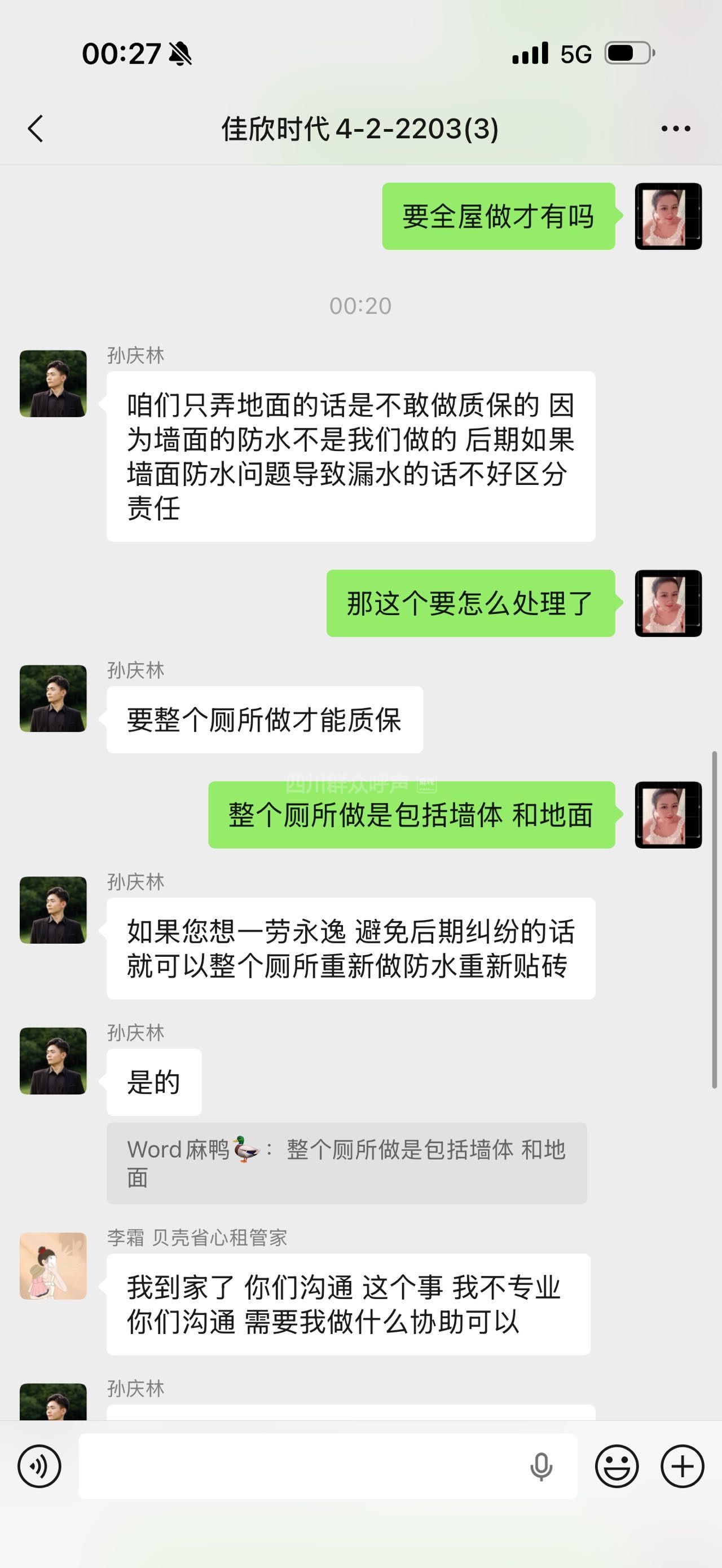Open the chat's three-dot menu

coord(676,129)
